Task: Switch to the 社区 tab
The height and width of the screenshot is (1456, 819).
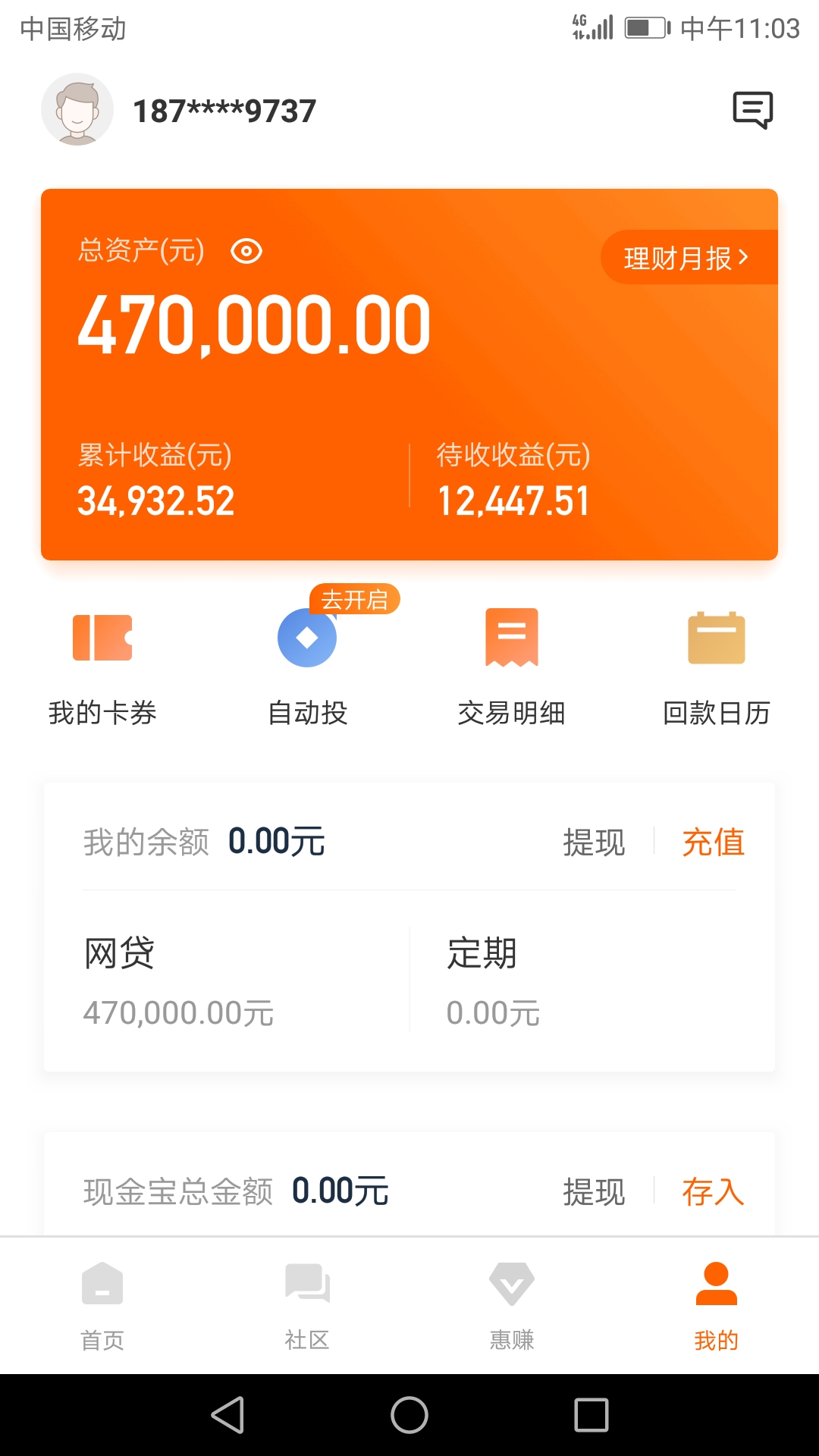Action: click(x=307, y=1306)
